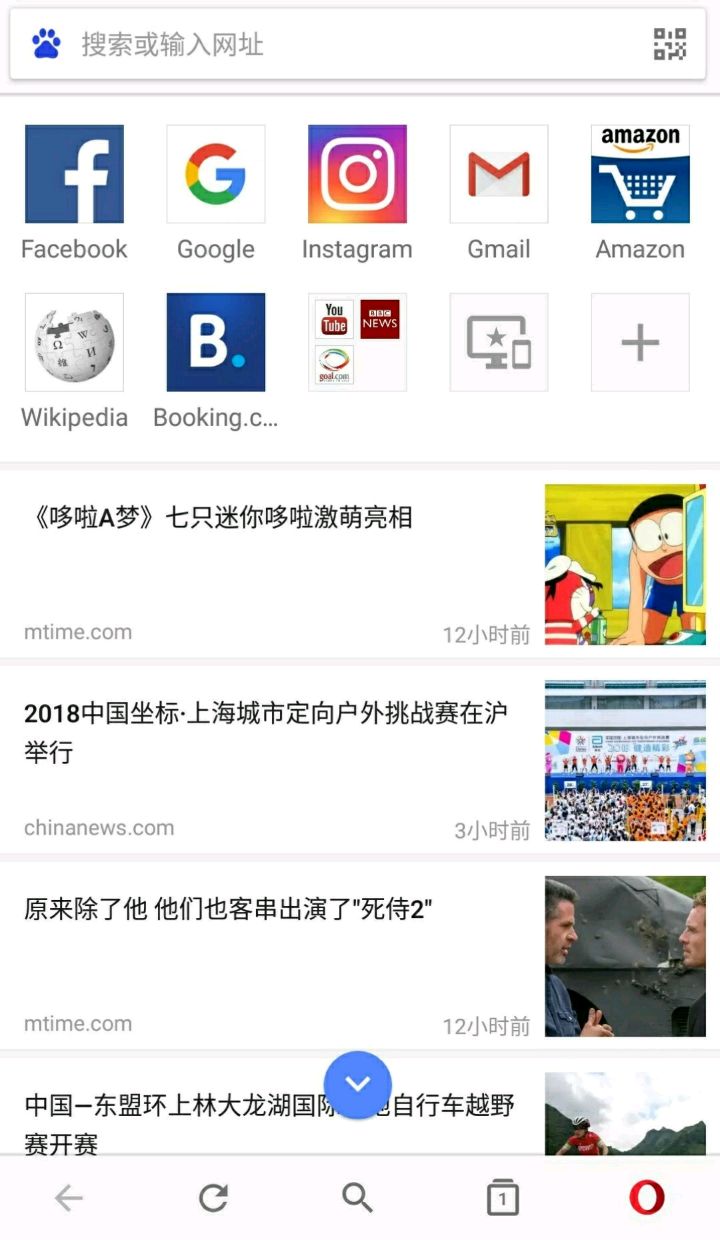Open the Booking.com speed dial
This screenshot has height=1240, width=720.
pyautogui.click(x=216, y=342)
